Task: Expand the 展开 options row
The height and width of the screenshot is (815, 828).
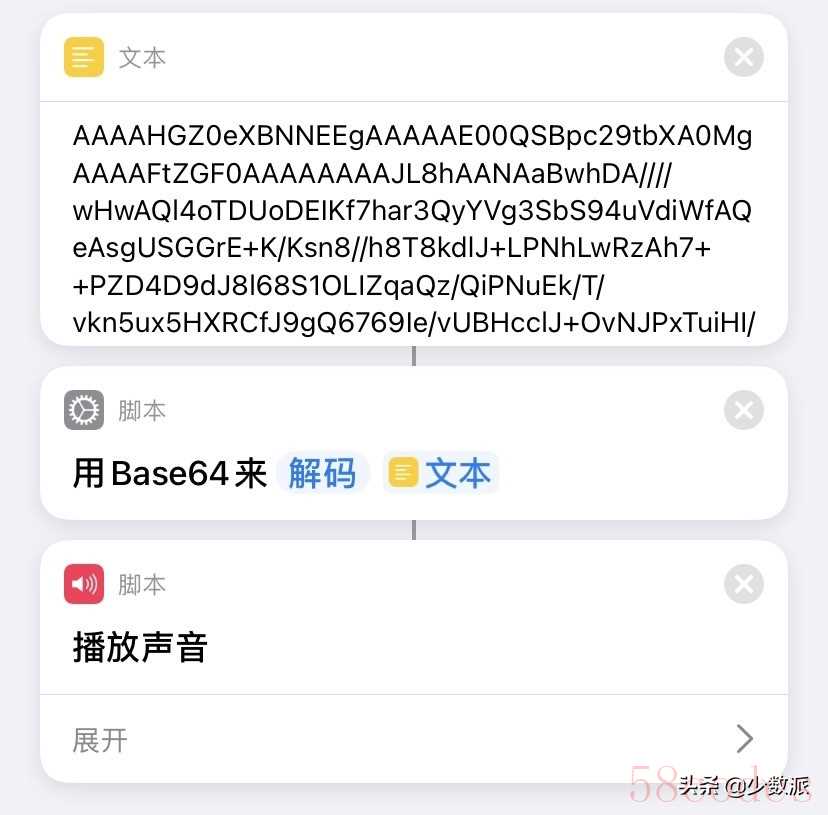Action: pos(412,739)
